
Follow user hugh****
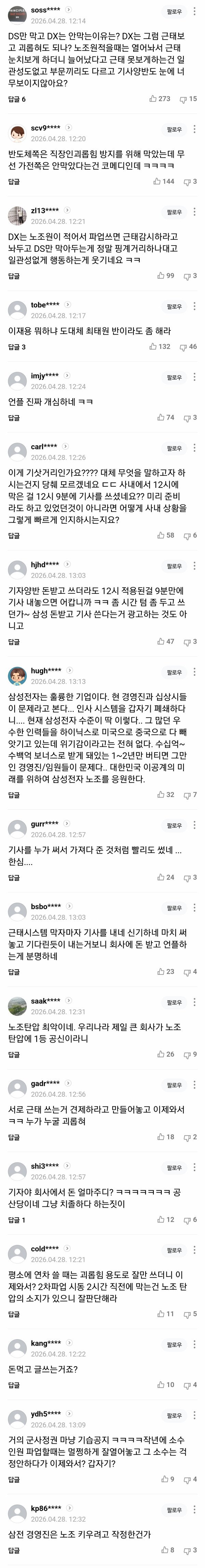pos(174,672)
